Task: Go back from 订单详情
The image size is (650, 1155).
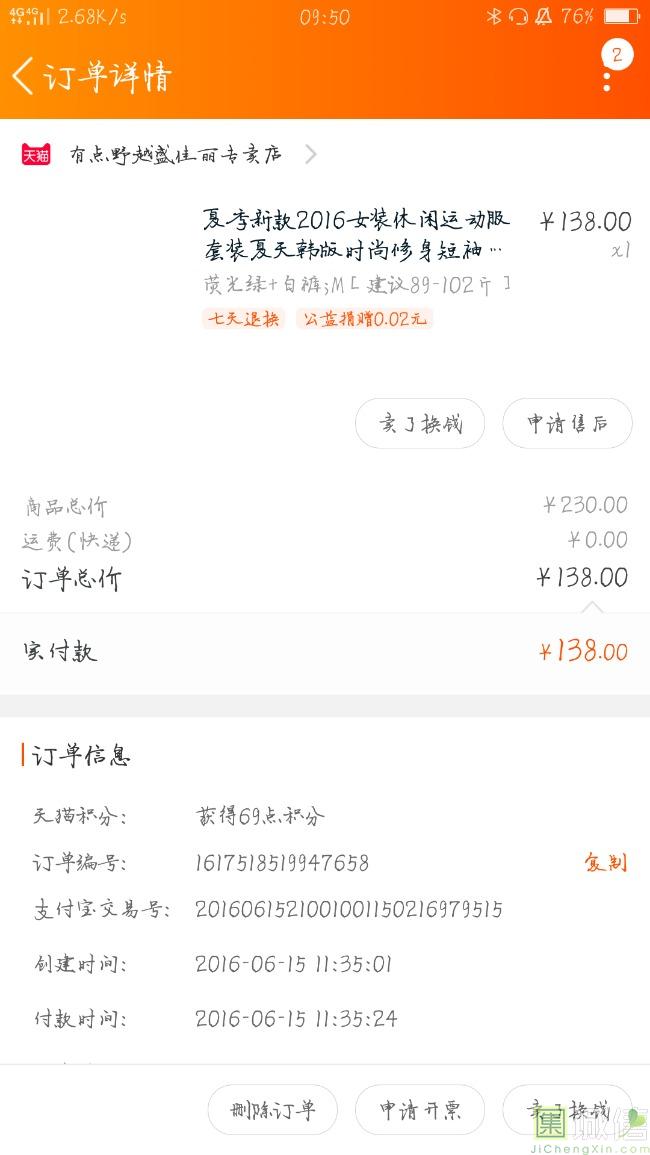Action: click(24, 76)
